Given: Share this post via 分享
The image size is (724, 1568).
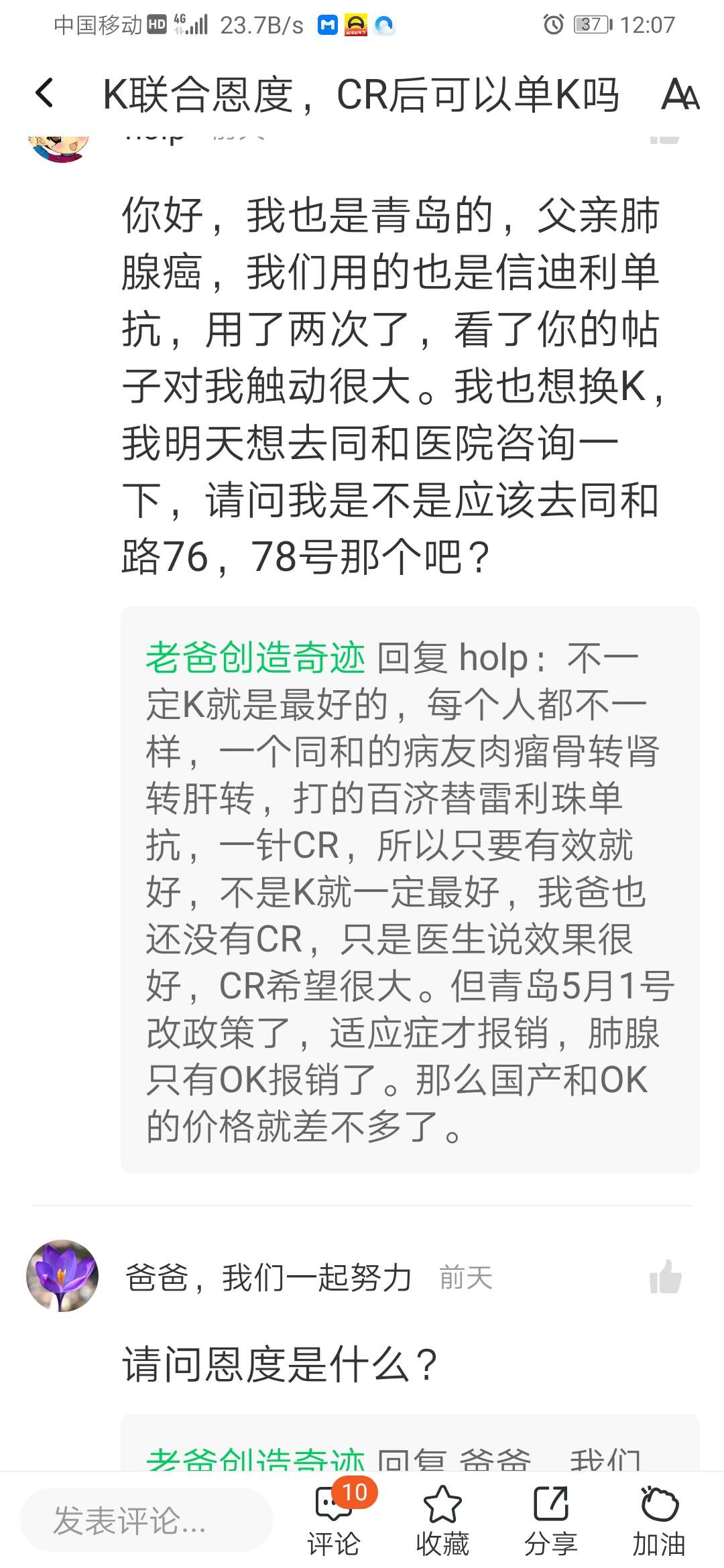Looking at the screenshot, I should tap(550, 1520).
